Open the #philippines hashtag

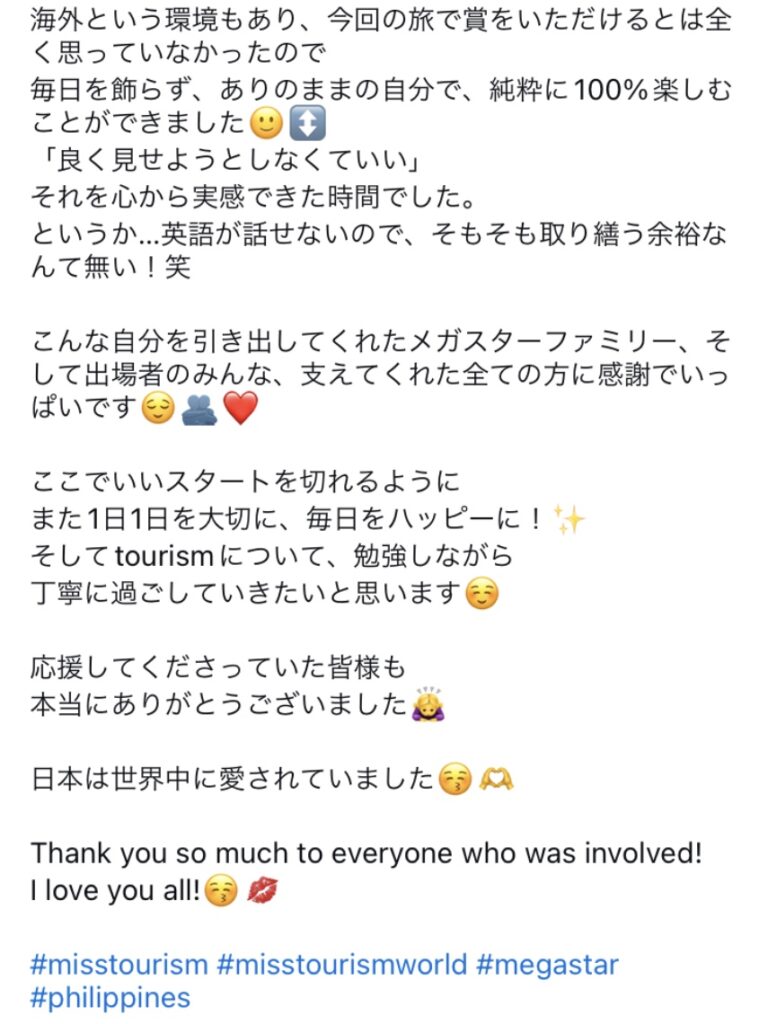110,998
